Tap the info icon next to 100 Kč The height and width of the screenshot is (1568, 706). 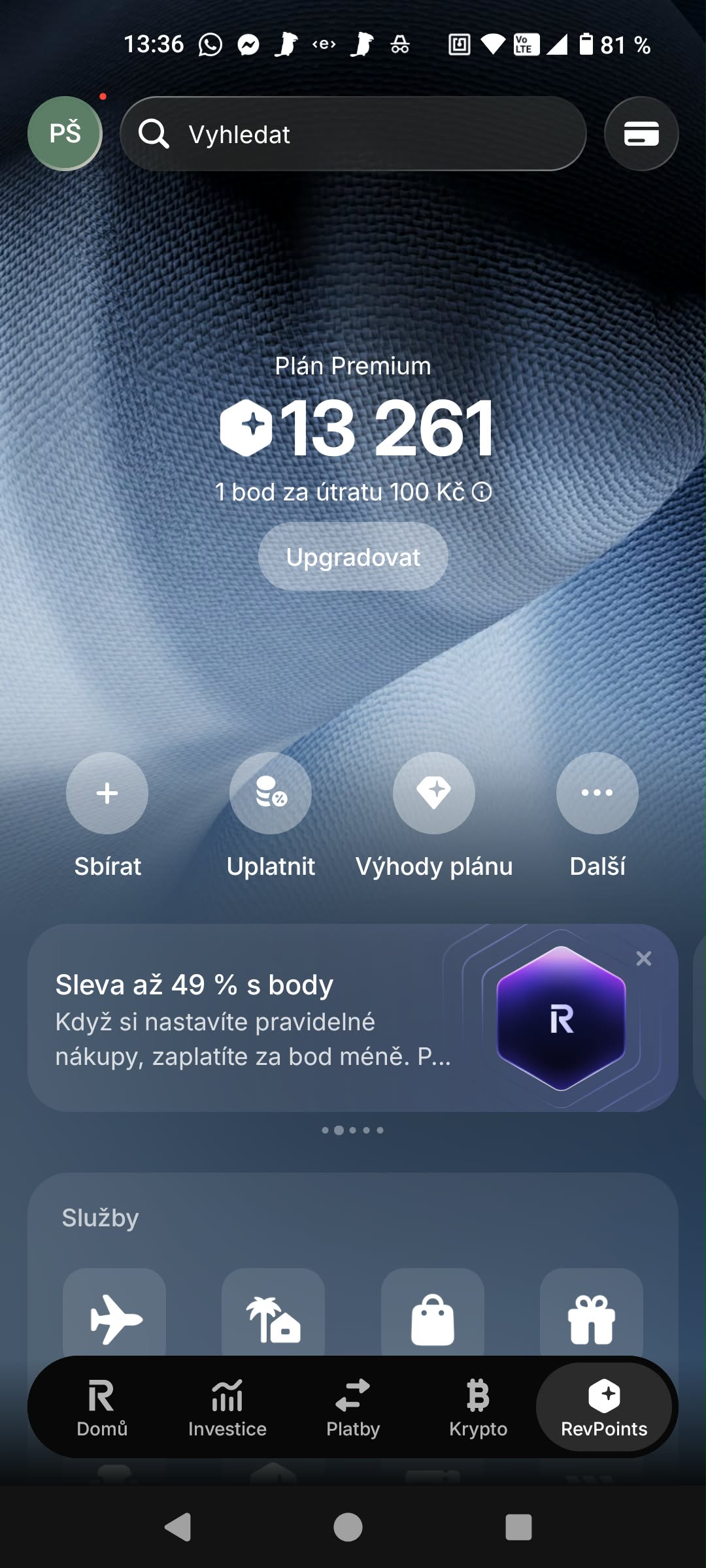click(482, 492)
